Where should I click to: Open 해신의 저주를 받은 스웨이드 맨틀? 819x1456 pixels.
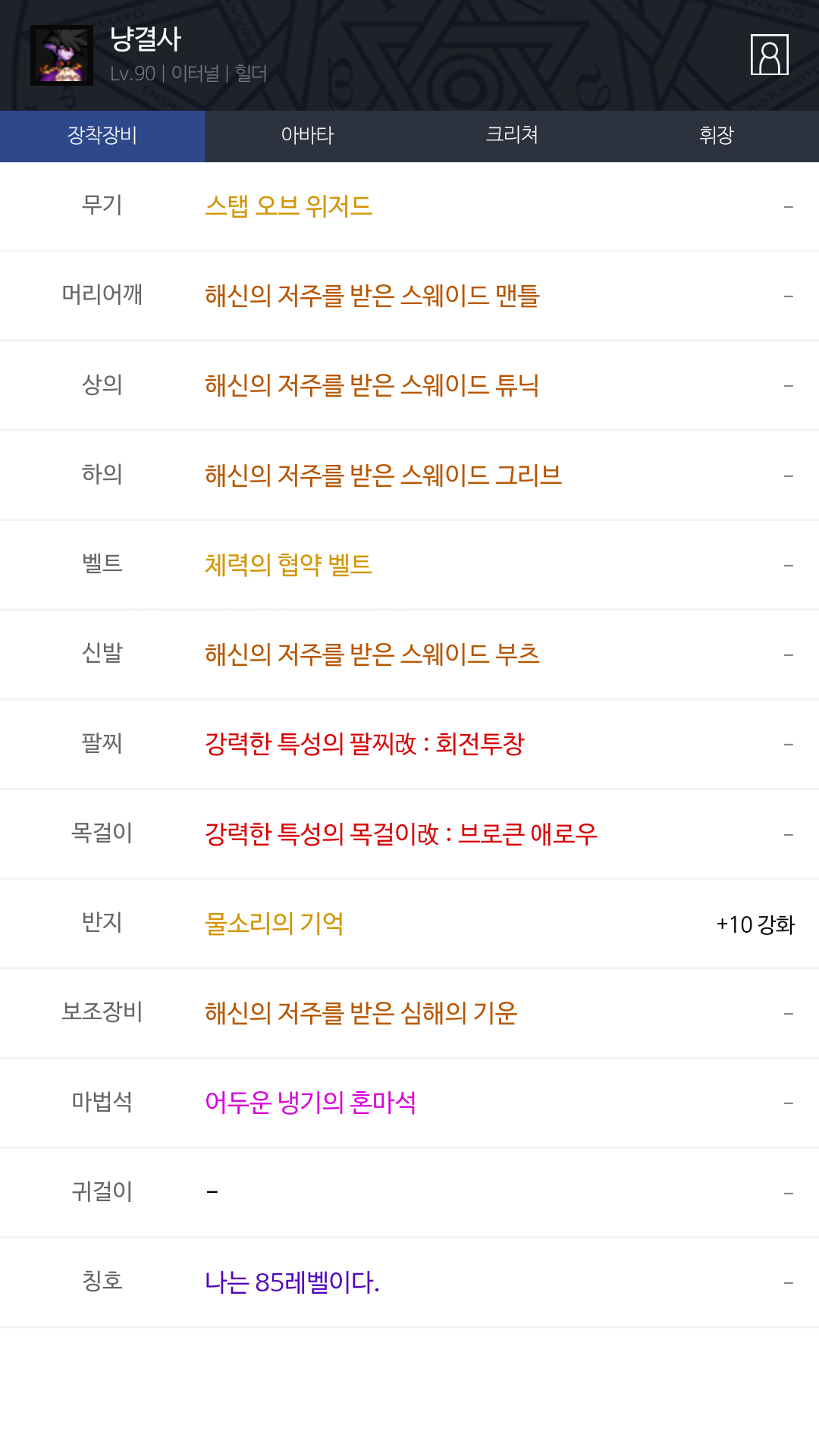click(x=372, y=296)
